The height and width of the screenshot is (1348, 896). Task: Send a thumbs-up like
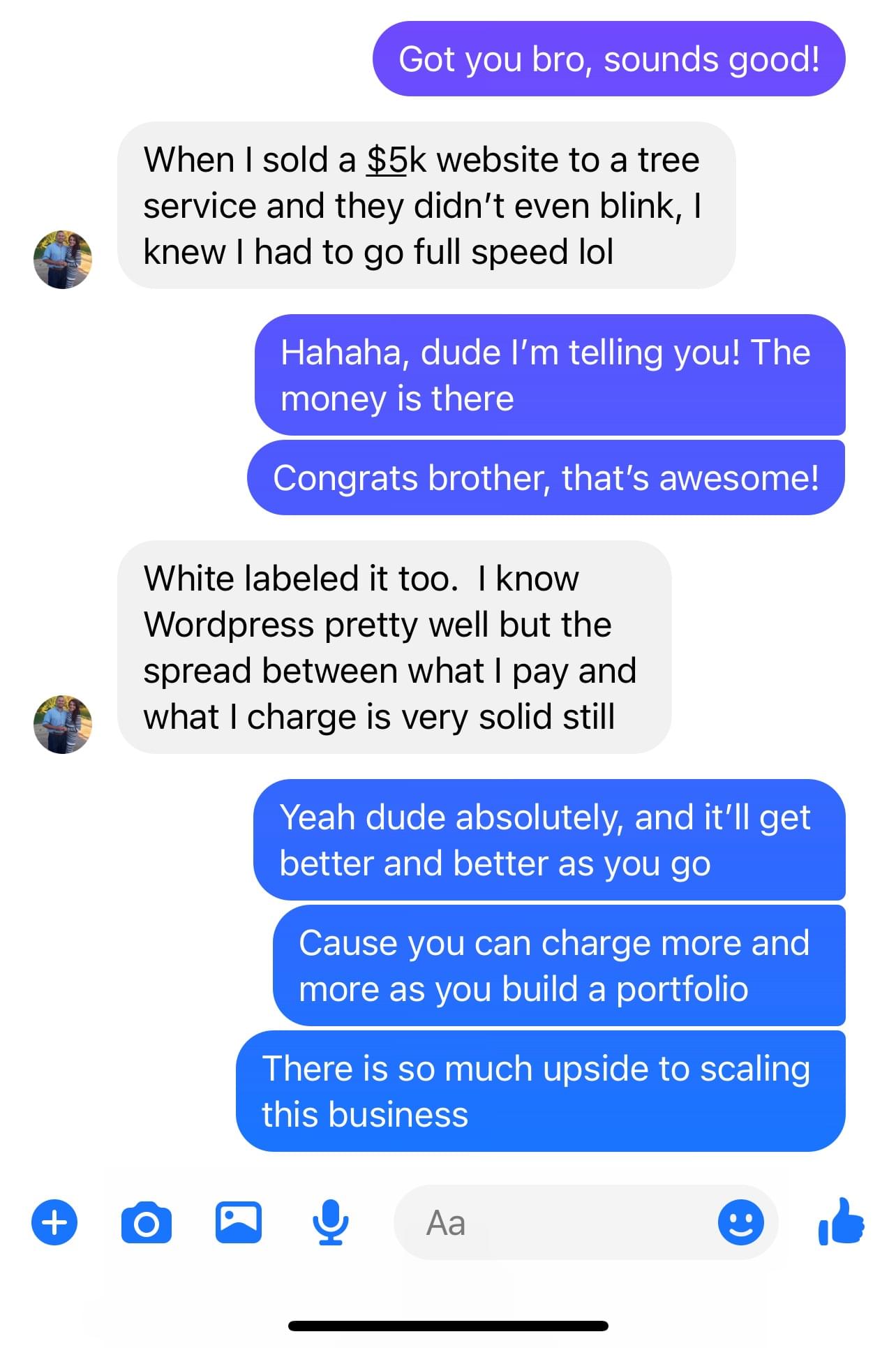[841, 1222]
